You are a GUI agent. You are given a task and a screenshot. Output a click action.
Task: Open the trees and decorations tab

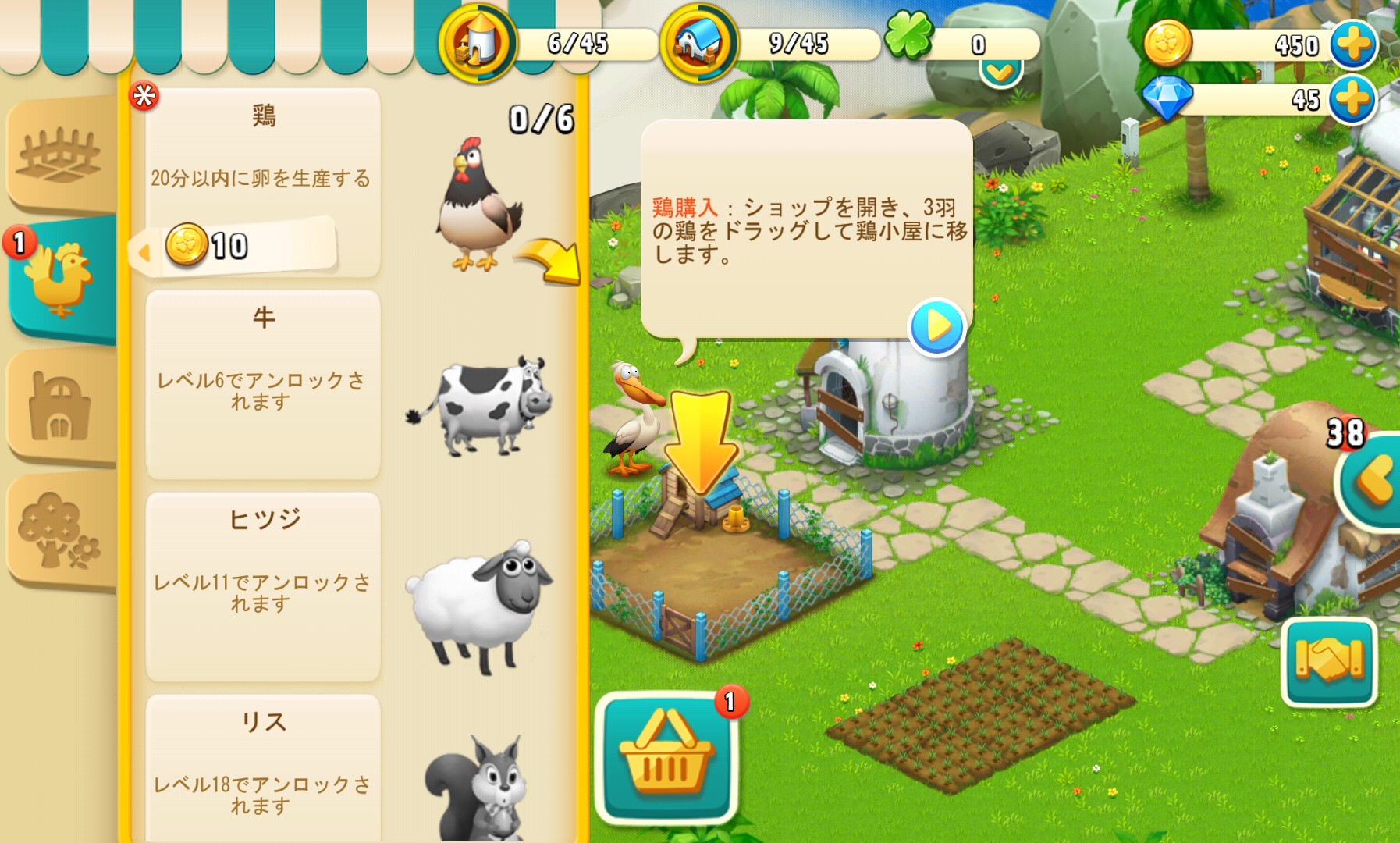point(61,531)
